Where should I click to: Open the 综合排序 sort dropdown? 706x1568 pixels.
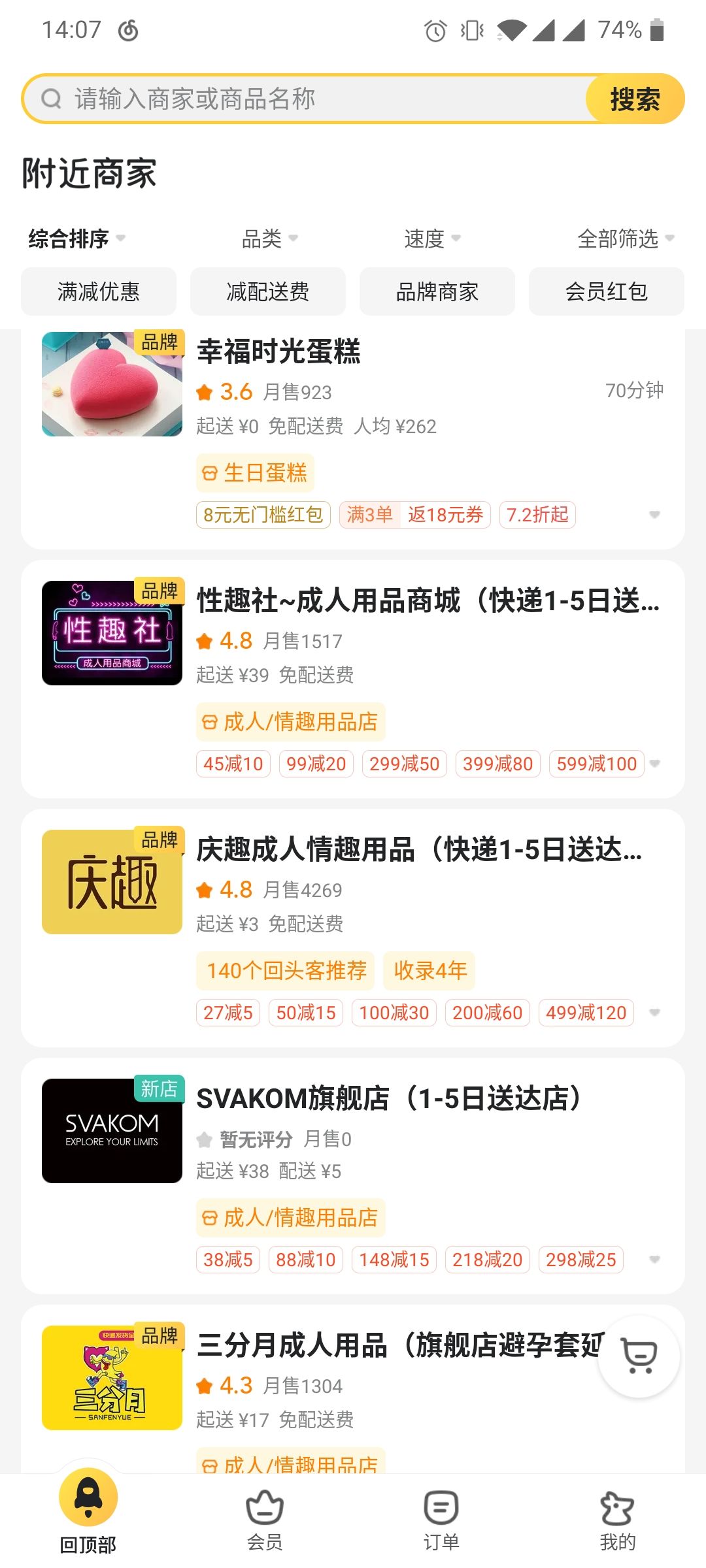[76, 238]
